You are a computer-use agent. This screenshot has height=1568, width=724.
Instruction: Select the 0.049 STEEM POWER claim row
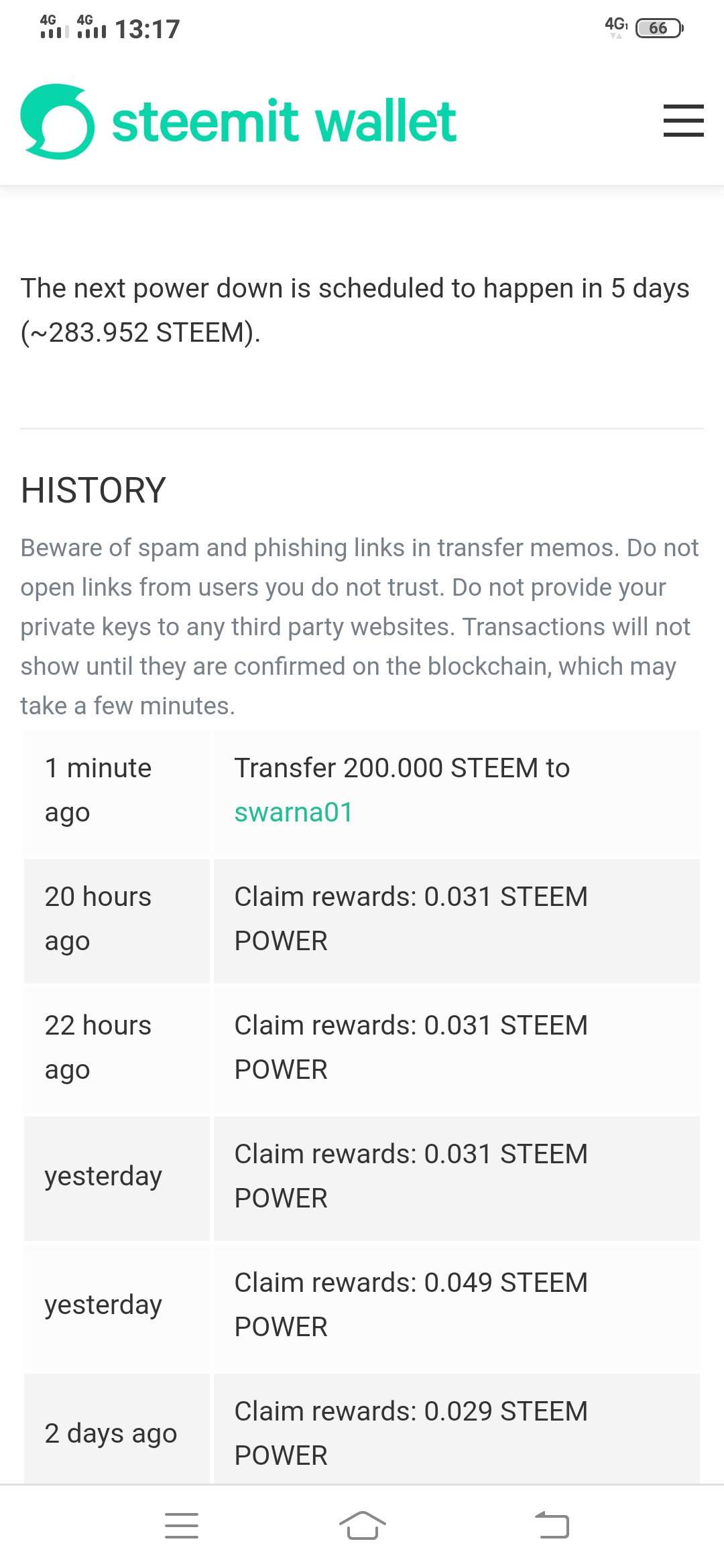coord(411,1304)
